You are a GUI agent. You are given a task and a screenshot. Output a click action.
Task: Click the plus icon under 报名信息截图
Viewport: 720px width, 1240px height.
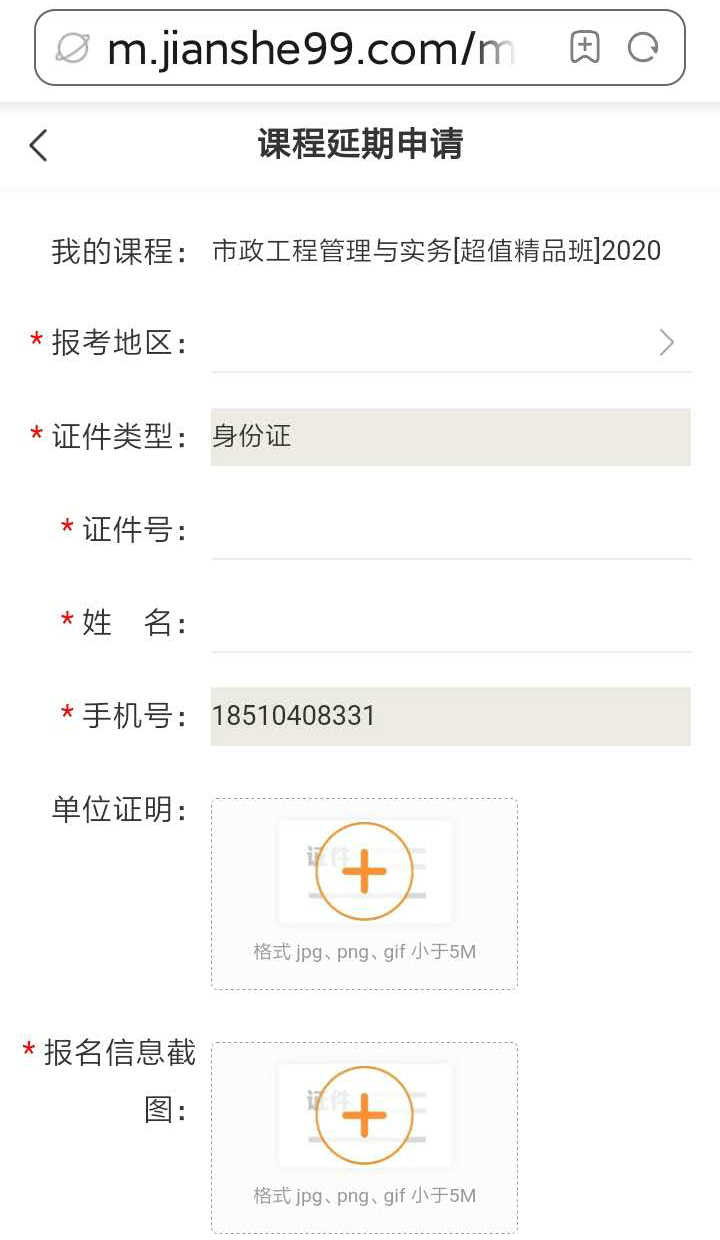pyautogui.click(x=364, y=1112)
